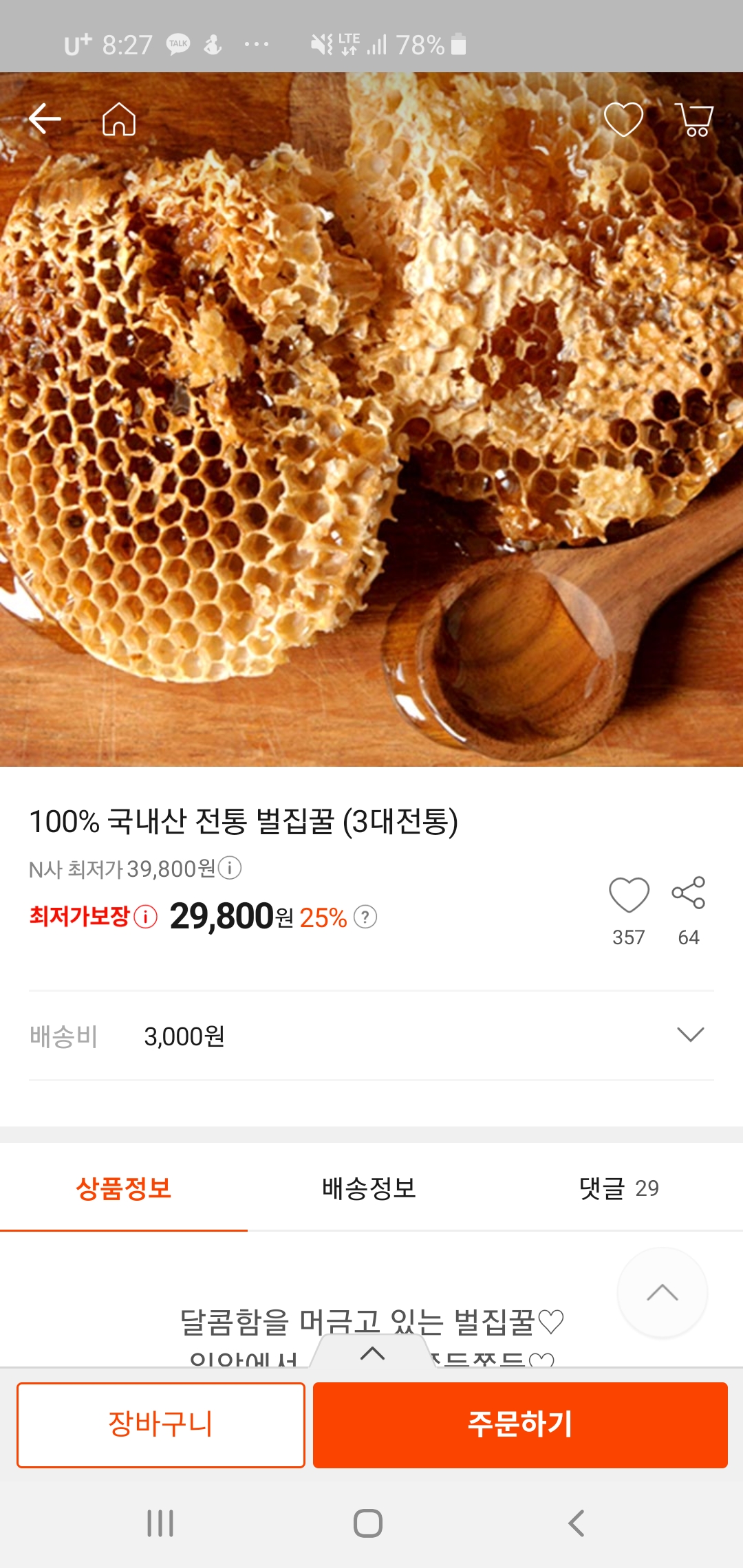Tap the round scroll-to-top button

pyautogui.click(x=662, y=1292)
